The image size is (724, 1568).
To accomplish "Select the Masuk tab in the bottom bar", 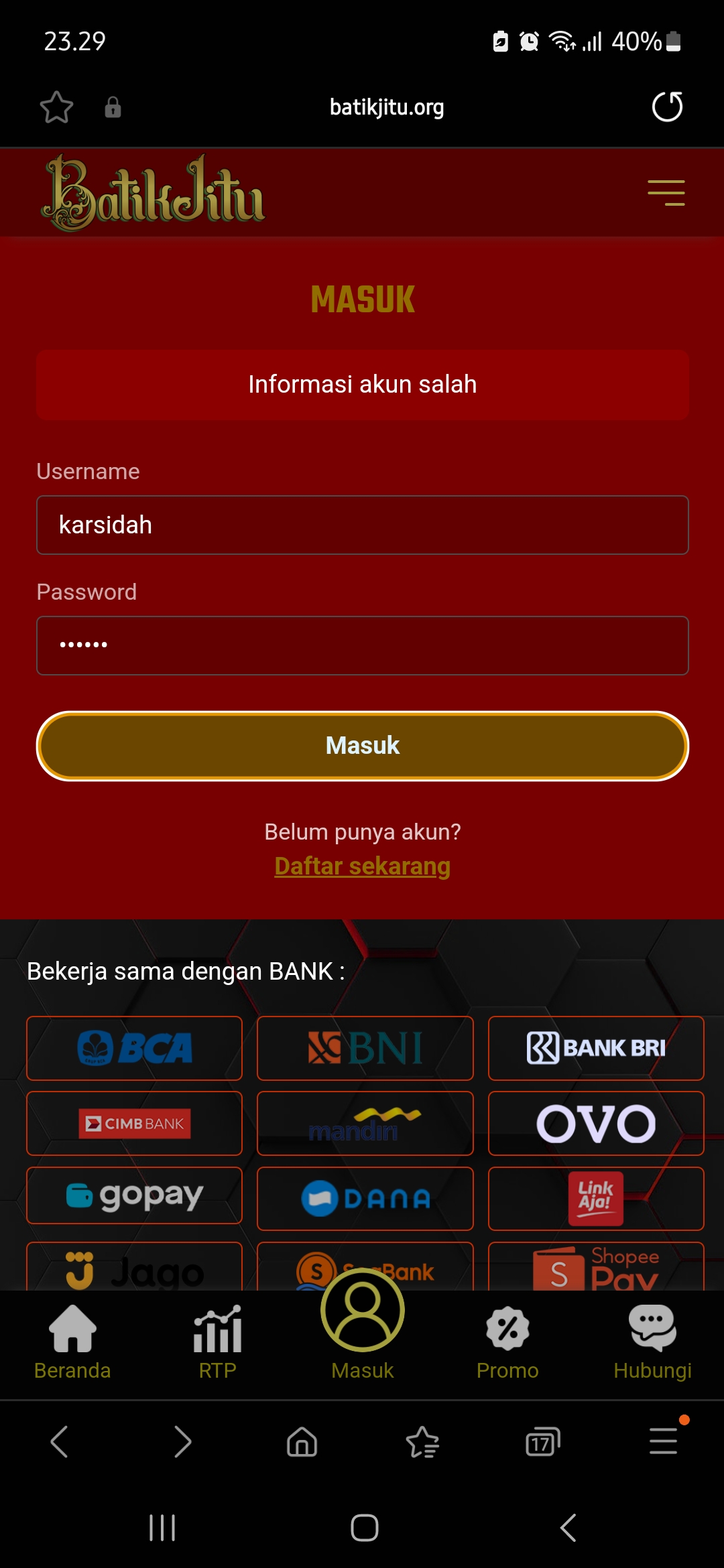I will tap(362, 1323).
